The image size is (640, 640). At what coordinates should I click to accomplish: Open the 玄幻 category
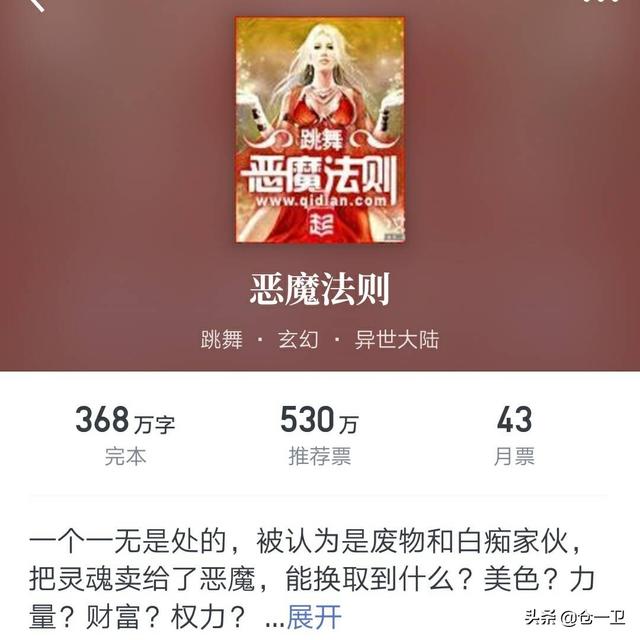pos(298,339)
